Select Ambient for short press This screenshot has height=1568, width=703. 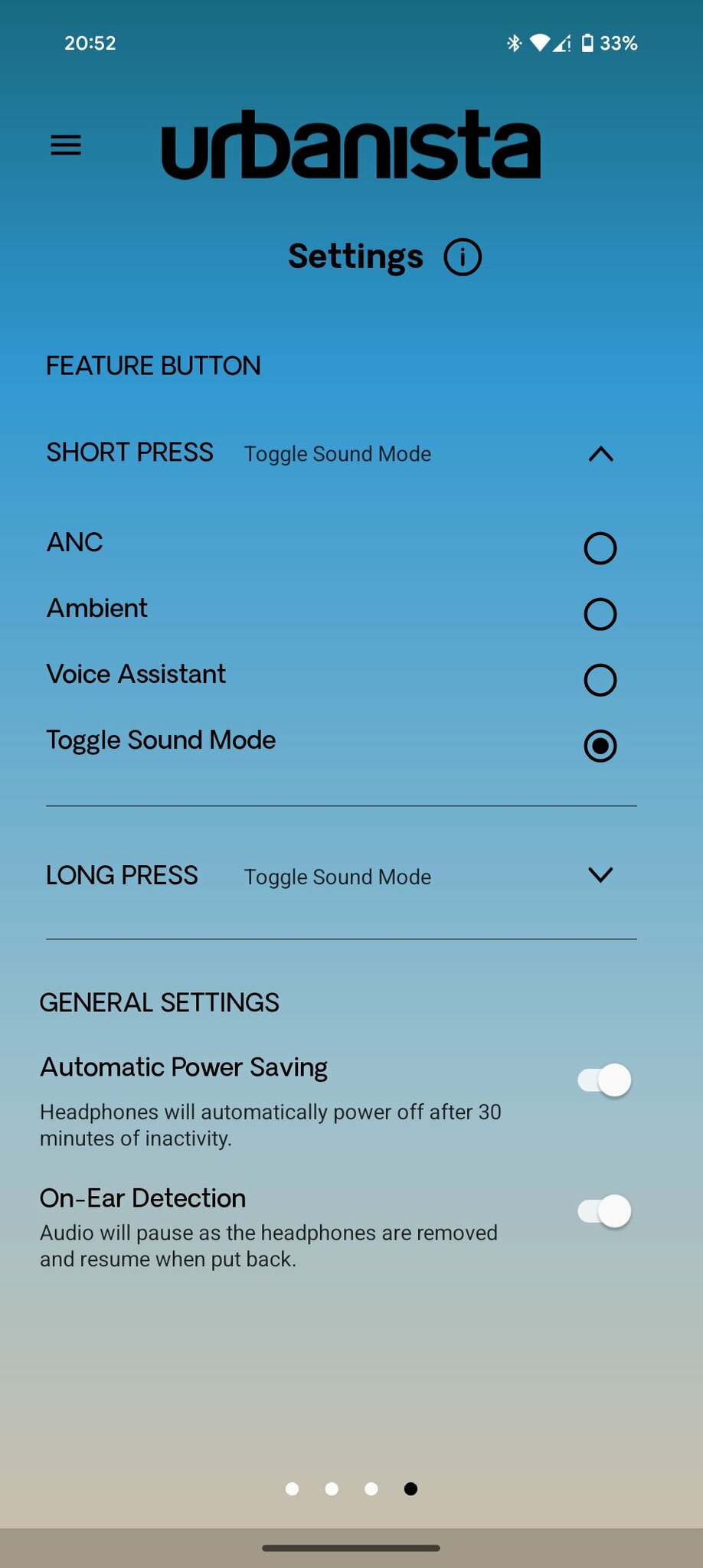point(600,614)
